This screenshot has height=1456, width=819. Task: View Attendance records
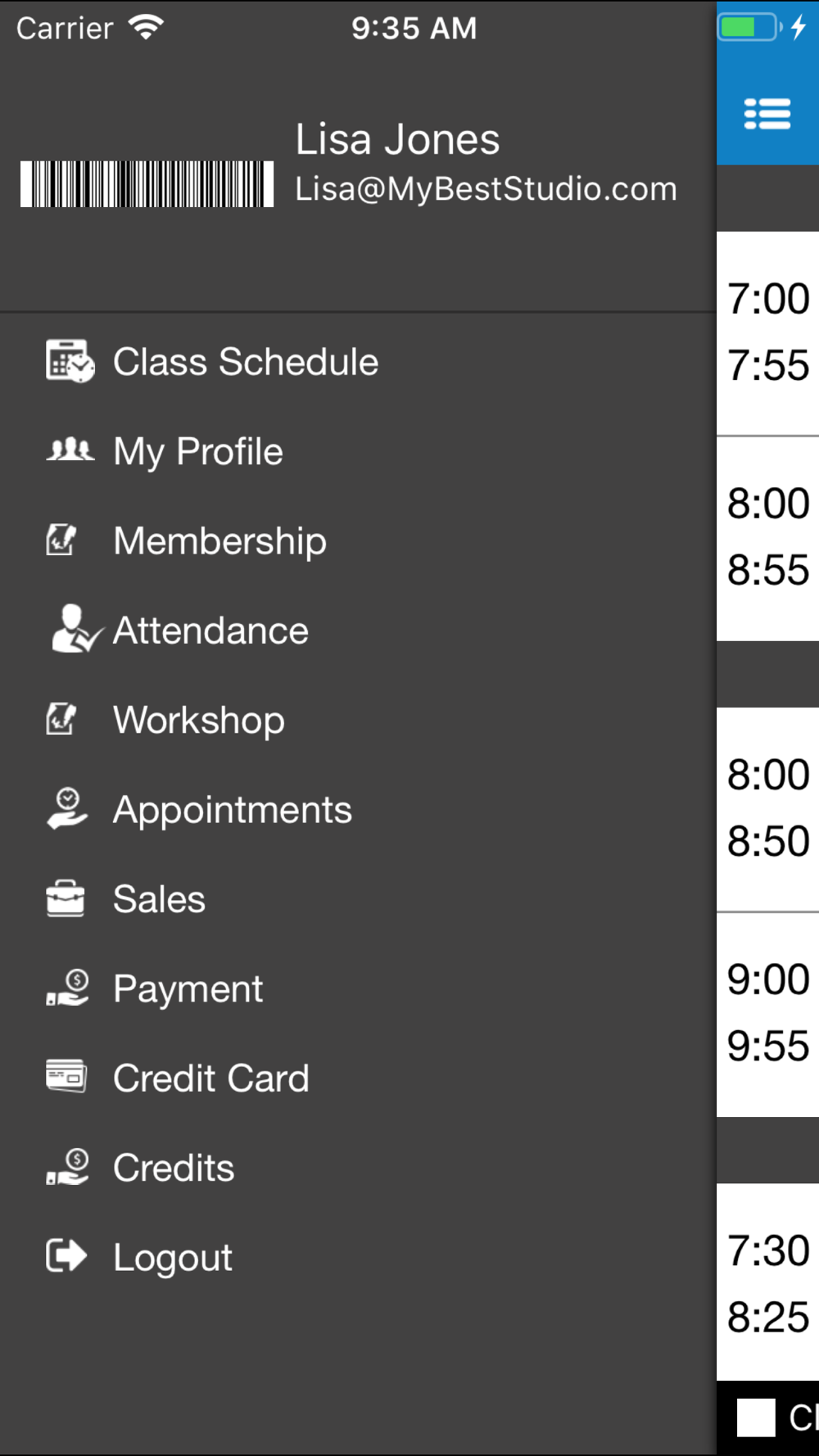coord(358,631)
